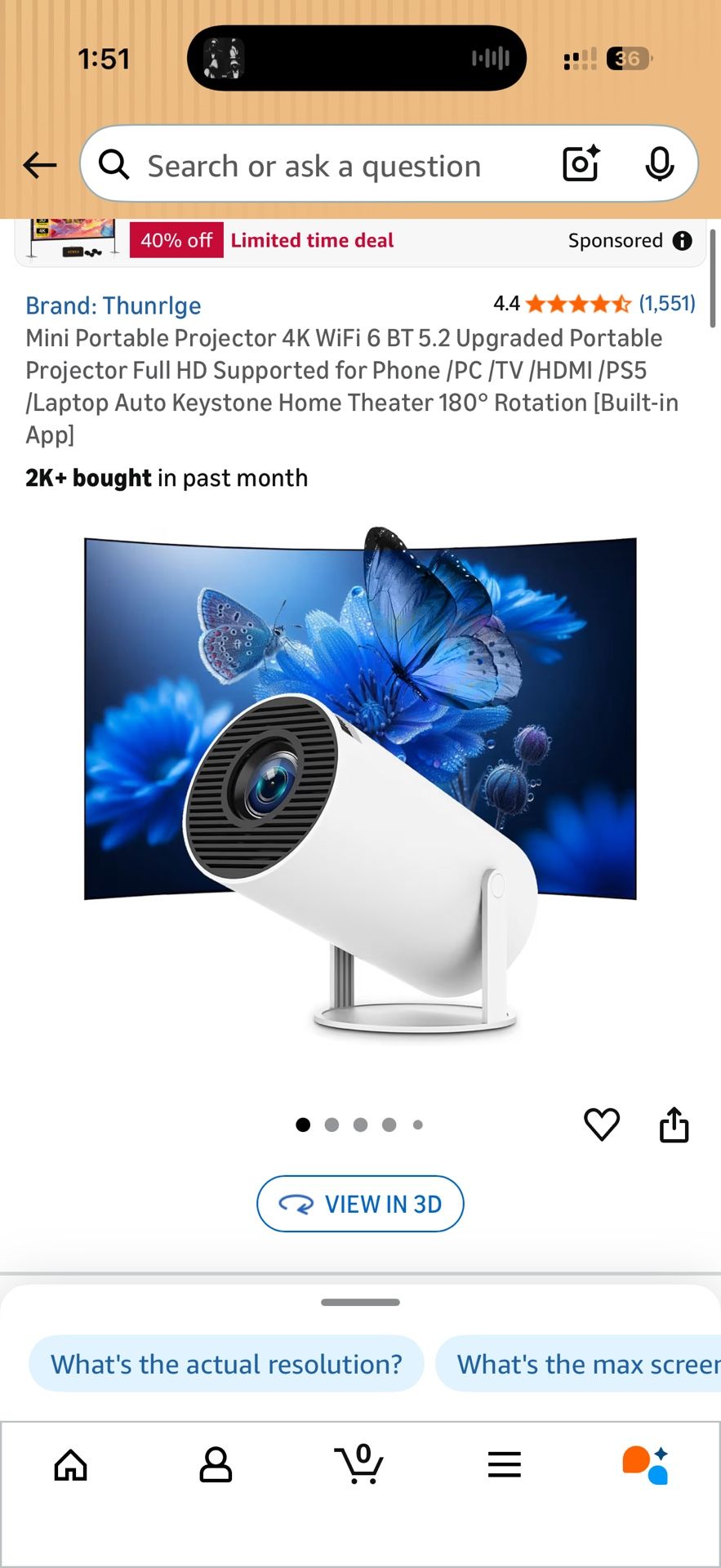The height and width of the screenshot is (1568, 721).
Task: Expand the bottom sheet drag handle
Action: [360, 1303]
